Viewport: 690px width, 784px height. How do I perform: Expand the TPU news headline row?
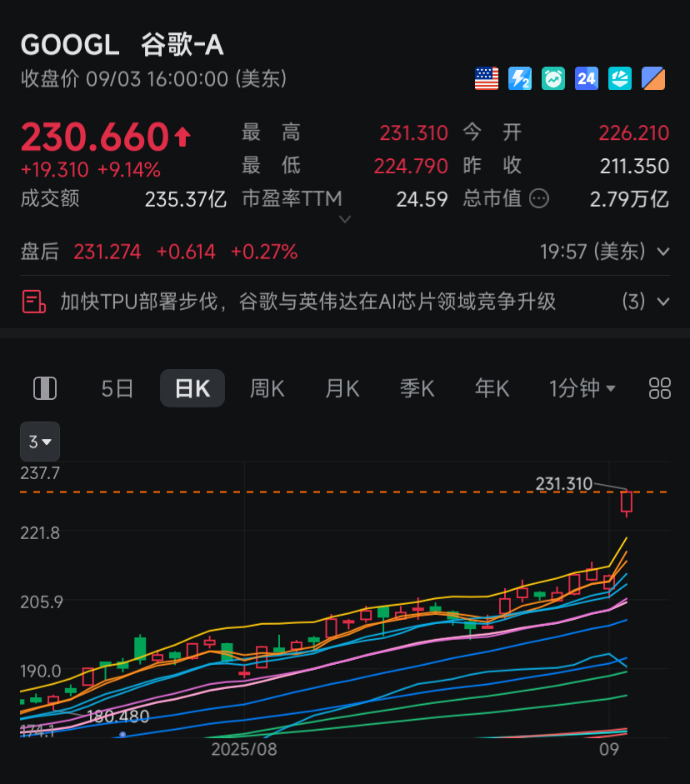tap(662, 301)
